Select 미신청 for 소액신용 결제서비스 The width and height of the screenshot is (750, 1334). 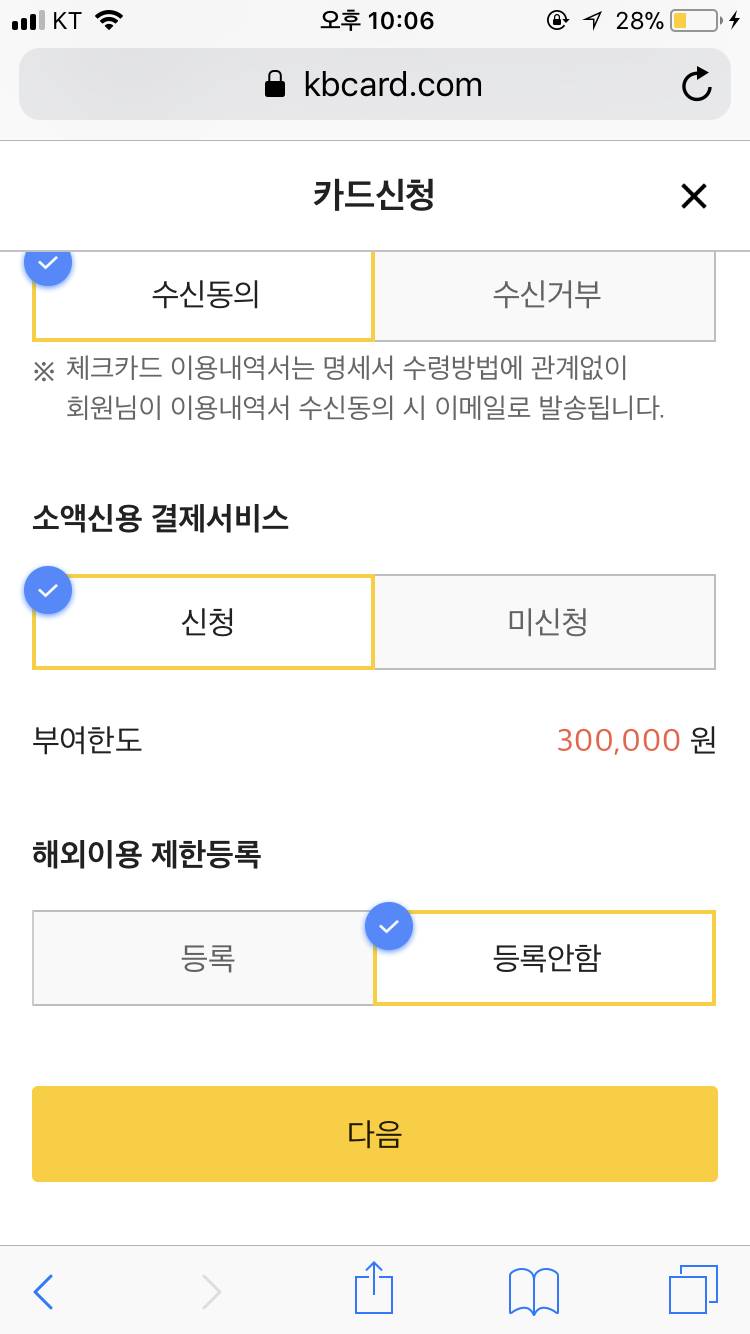coord(545,621)
